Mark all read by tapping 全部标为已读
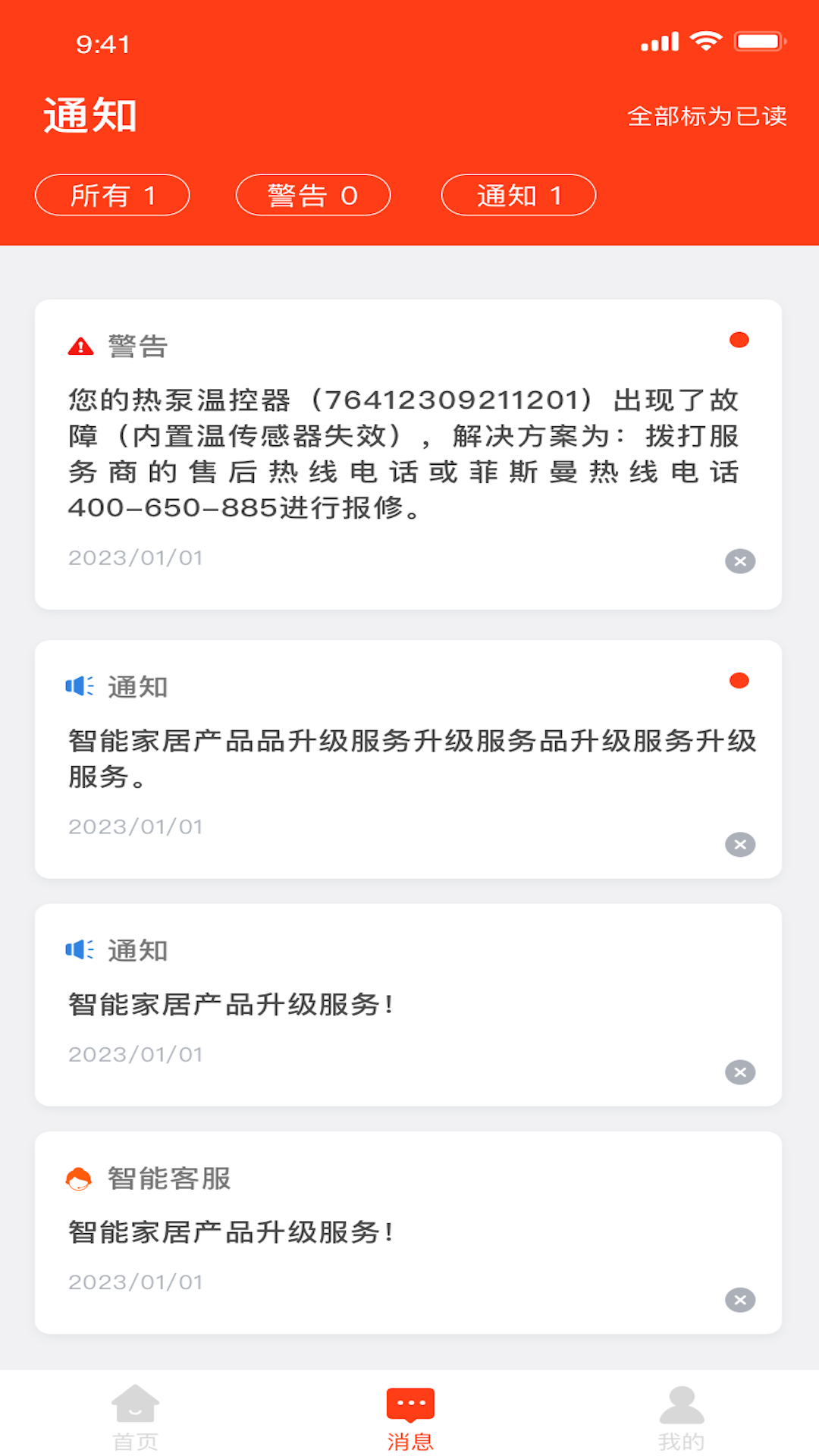This screenshot has height=1456, width=819. 708,118
